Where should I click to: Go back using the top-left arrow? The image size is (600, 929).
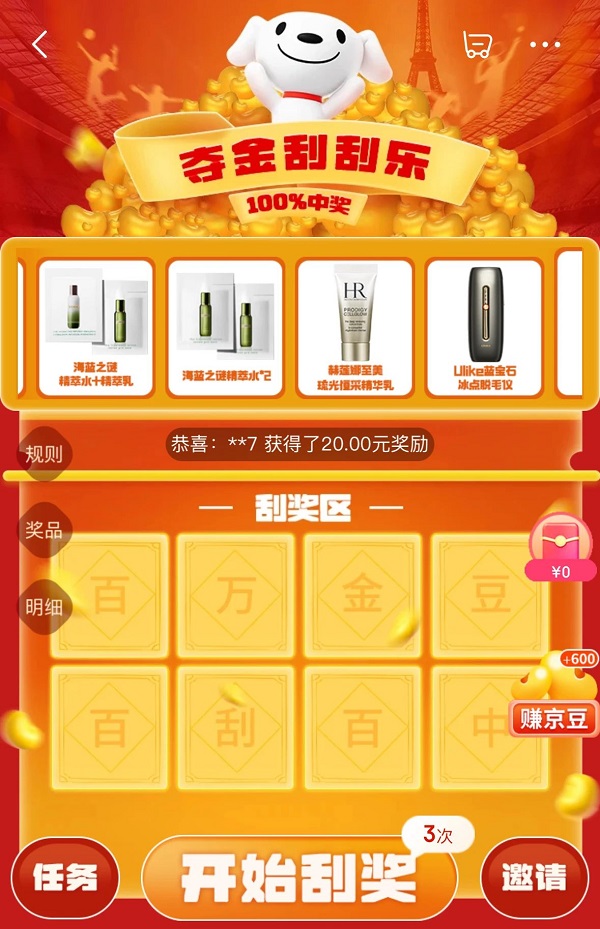pyautogui.click(x=40, y=44)
